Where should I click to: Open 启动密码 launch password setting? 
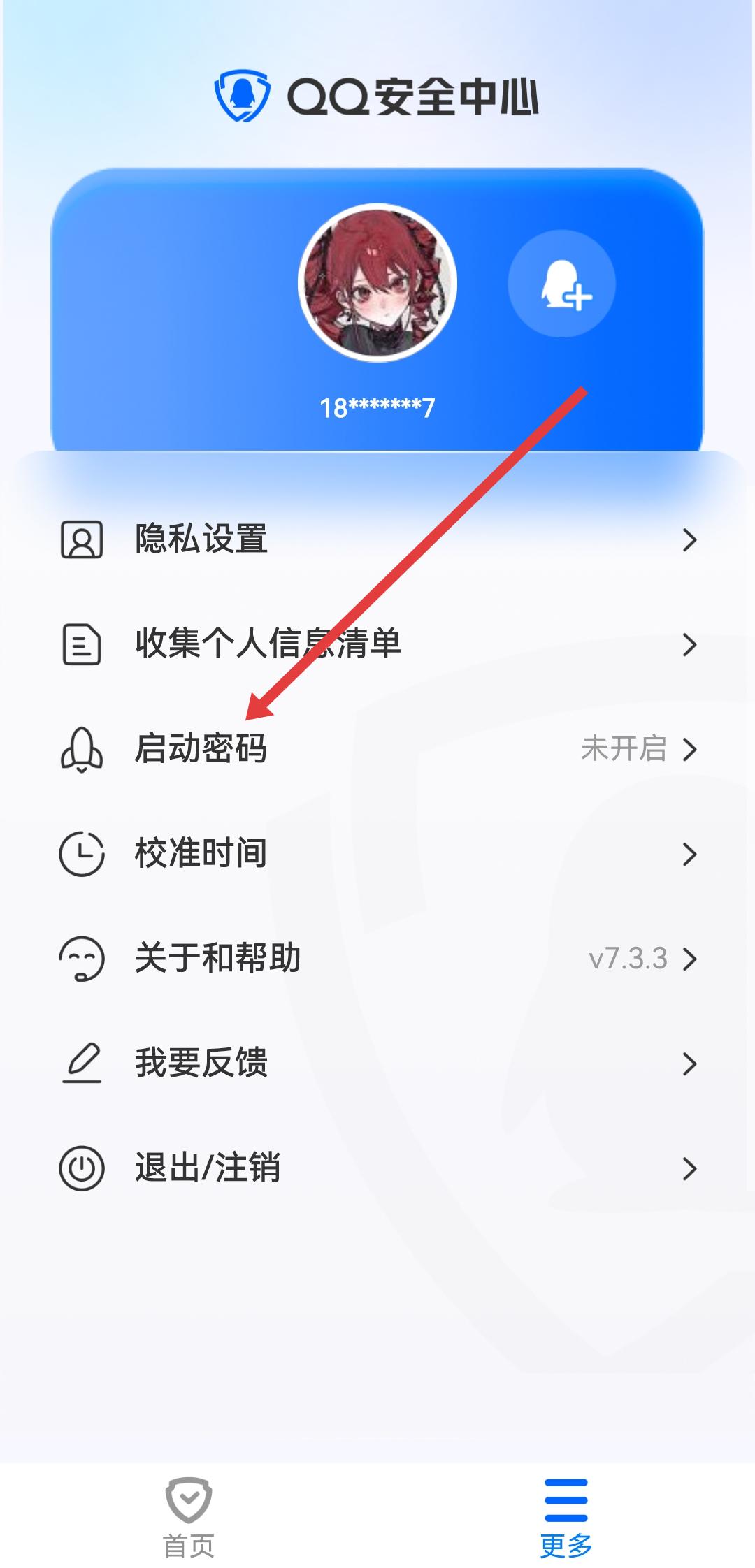tap(377, 748)
